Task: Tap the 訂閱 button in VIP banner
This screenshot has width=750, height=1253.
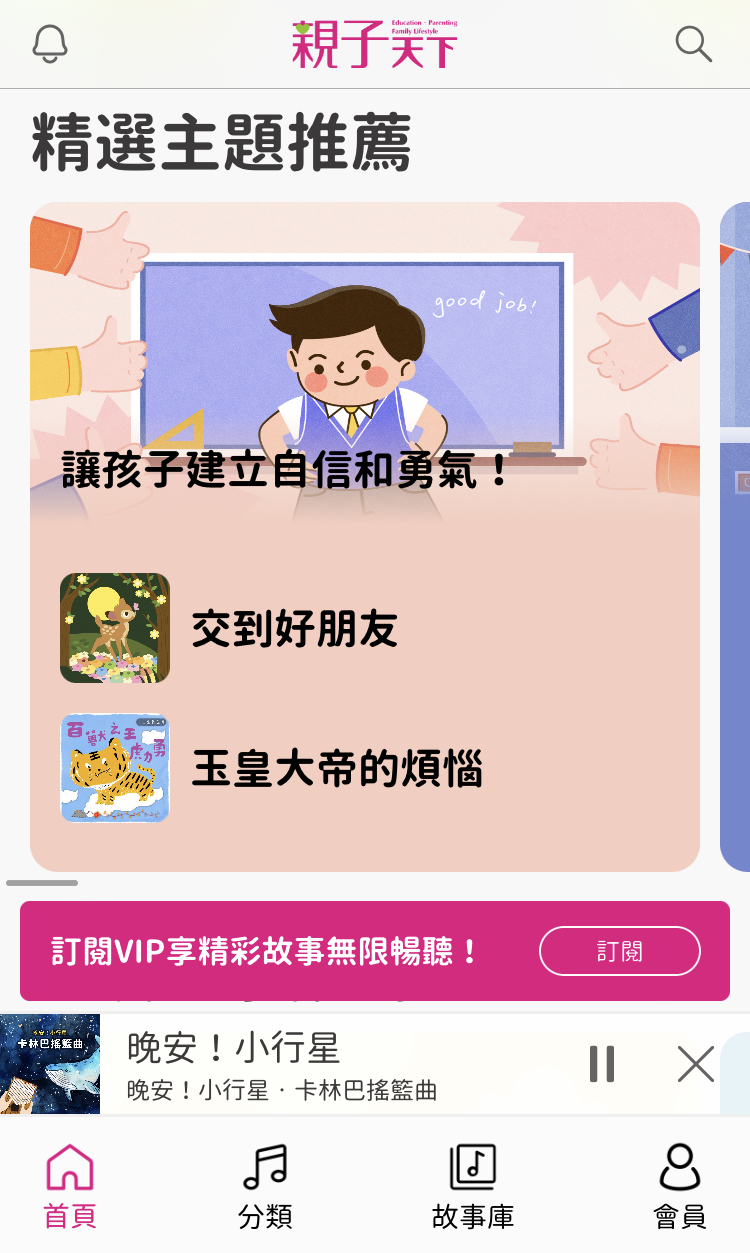Action: 620,951
